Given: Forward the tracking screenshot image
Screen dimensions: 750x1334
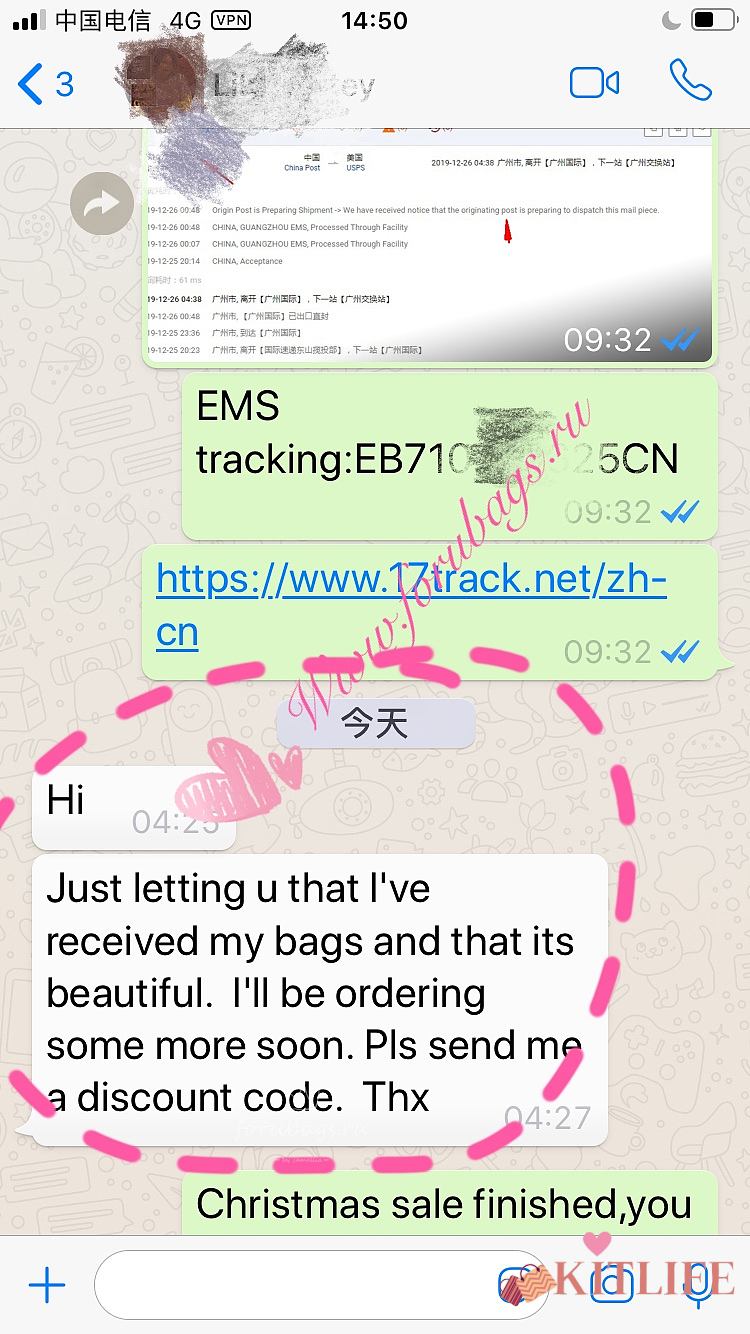Looking at the screenshot, I should click(101, 204).
